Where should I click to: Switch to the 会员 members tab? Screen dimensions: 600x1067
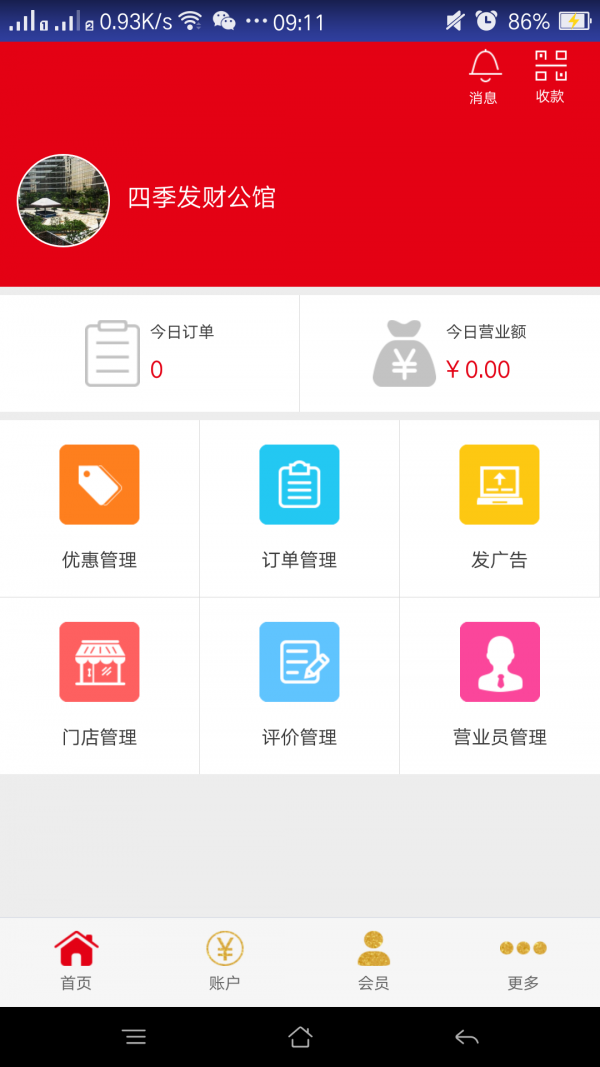coord(373,961)
